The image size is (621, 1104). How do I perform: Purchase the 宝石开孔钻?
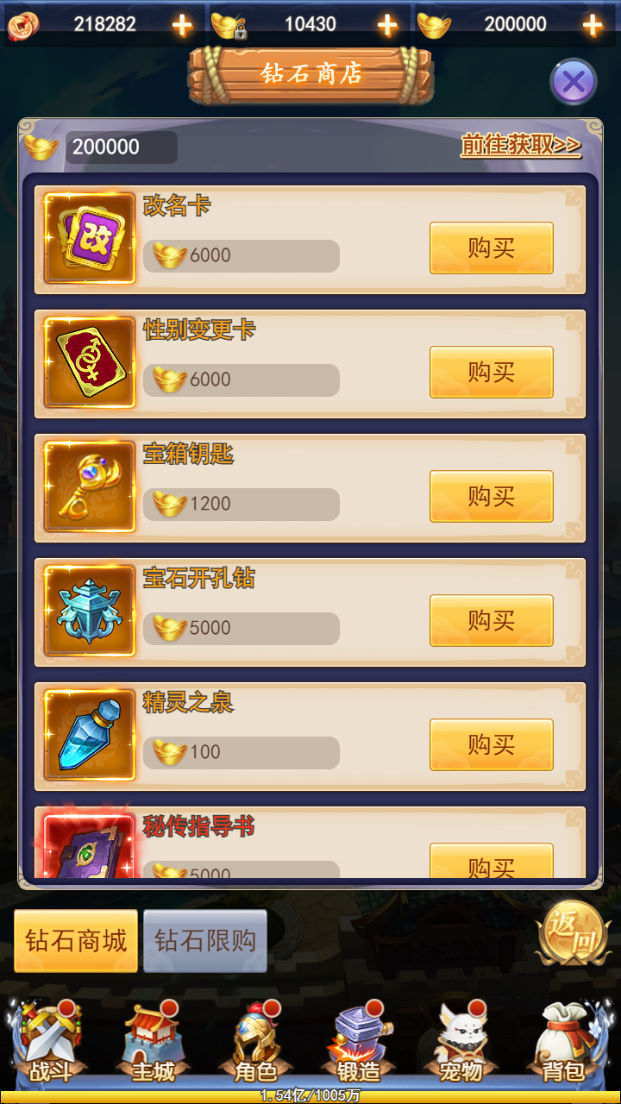click(491, 620)
